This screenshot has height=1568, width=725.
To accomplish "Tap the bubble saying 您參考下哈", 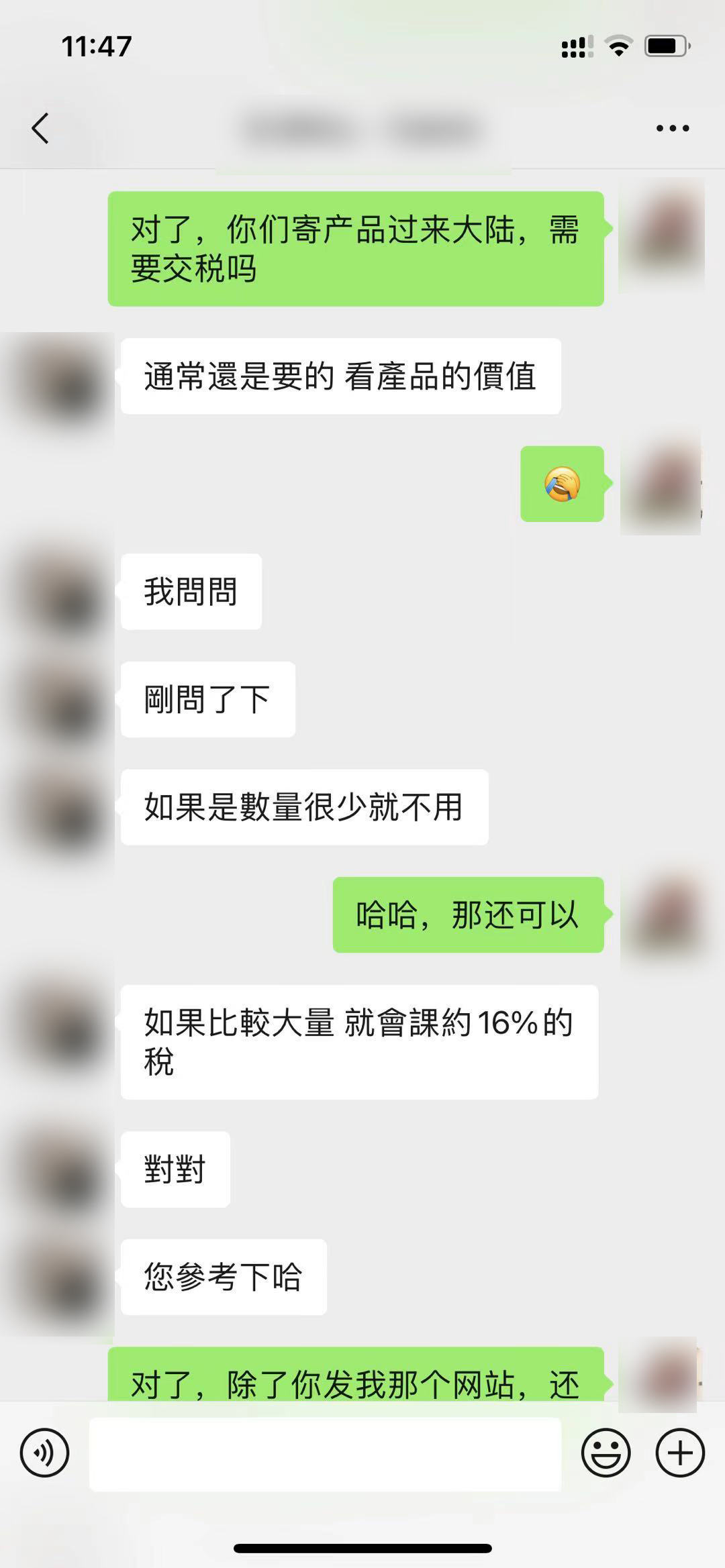I will pos(224,1277).
